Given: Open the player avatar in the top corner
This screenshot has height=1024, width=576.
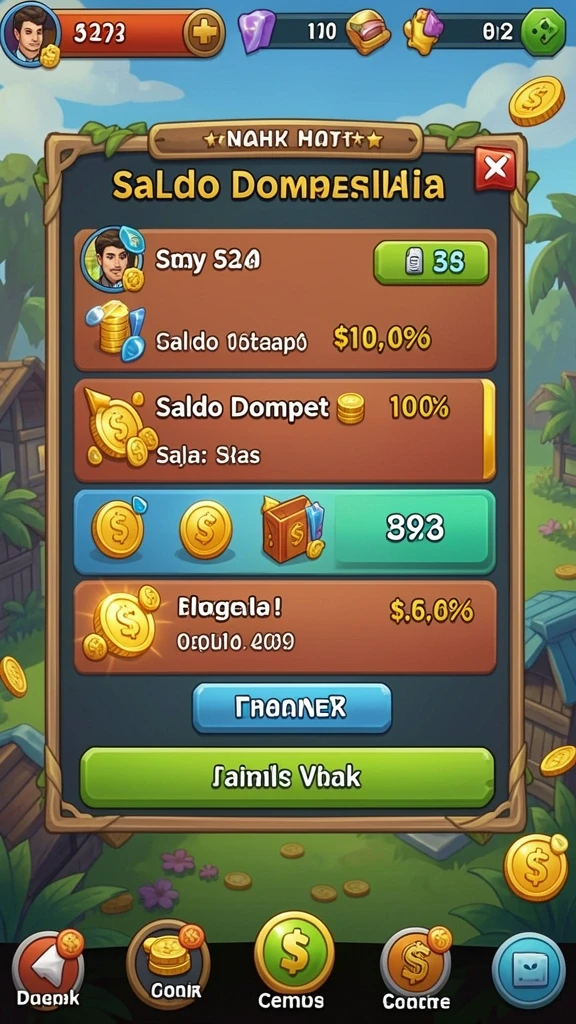Looking at the screenshot, I should point(30,33).
